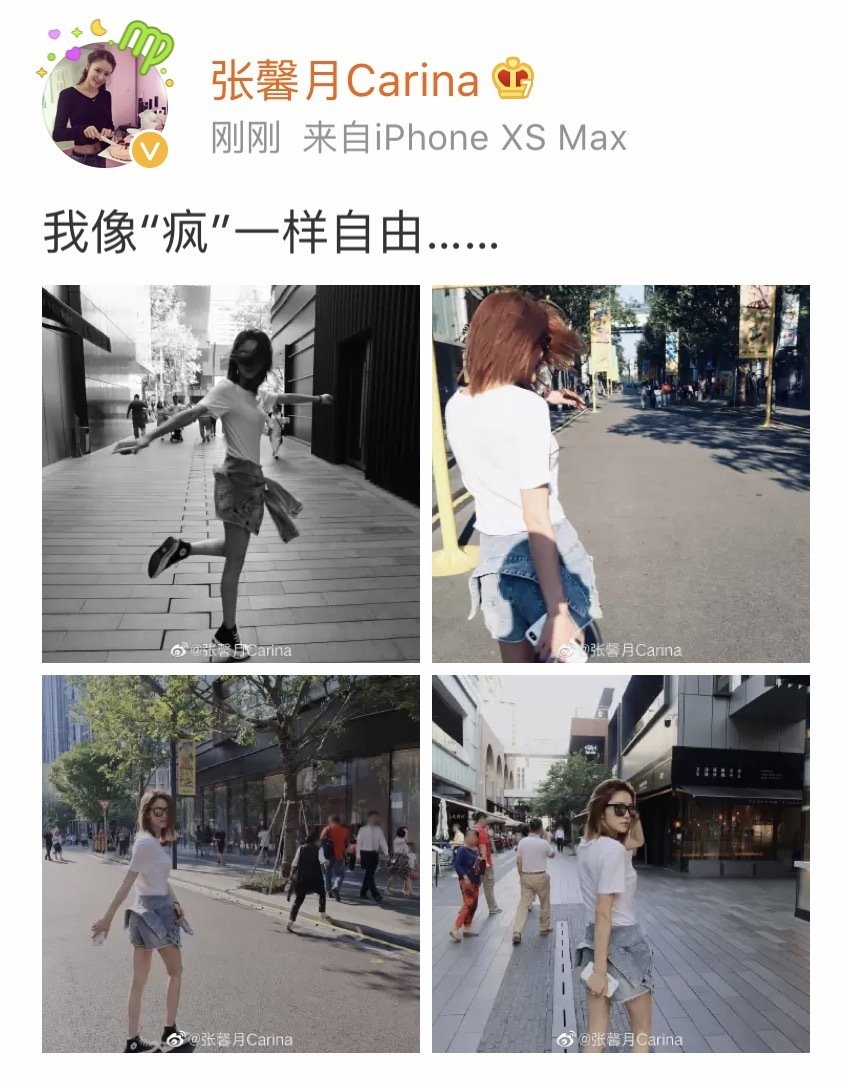Tap the iPhone XS Max source link
Viewport: 845px width, 1087px height.
tap(500, 138)
